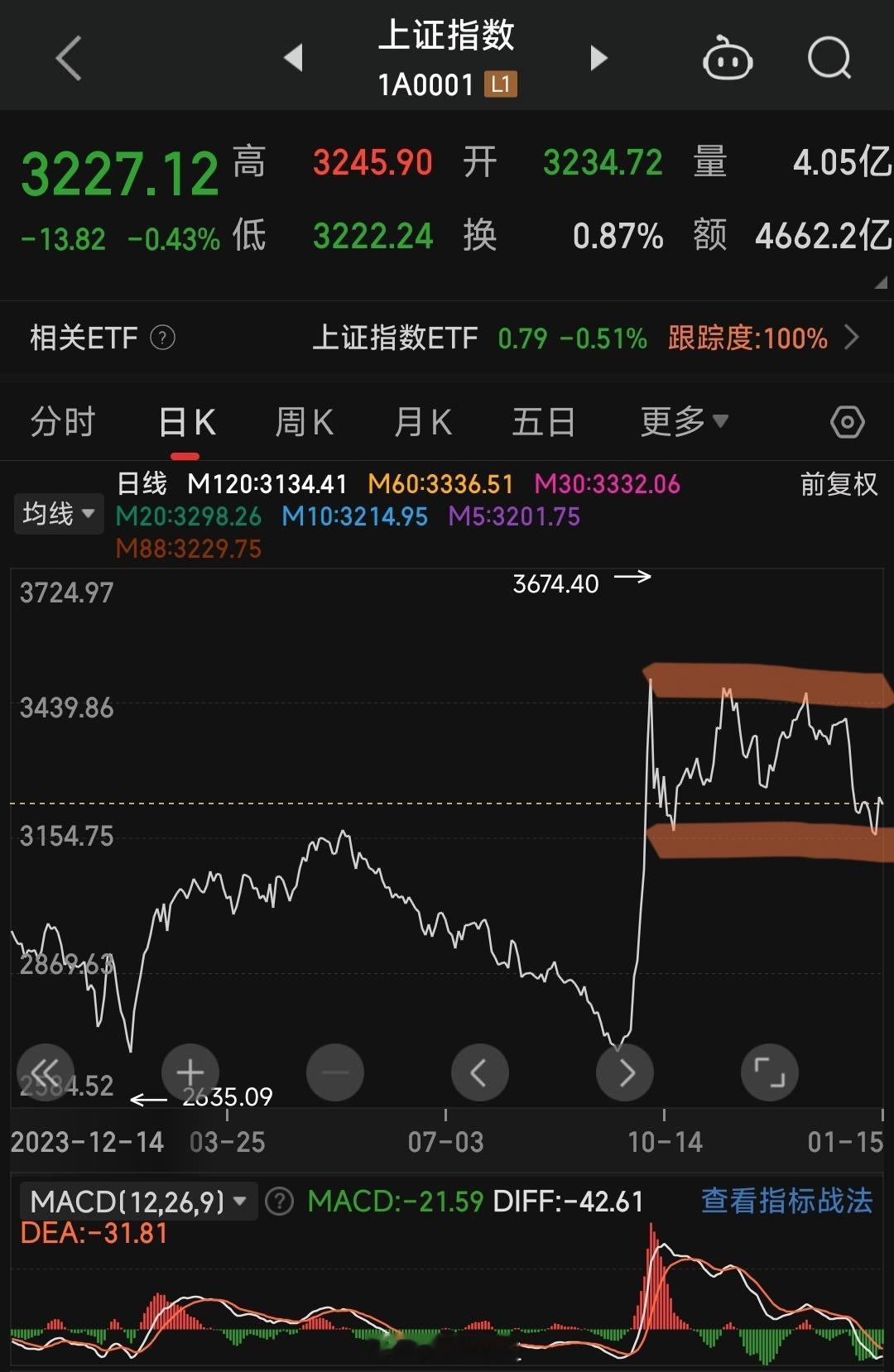This screenshot has width=894, height=1372.
Task: Open the AI robot assistant icon
Action: (x=727, y=56)
